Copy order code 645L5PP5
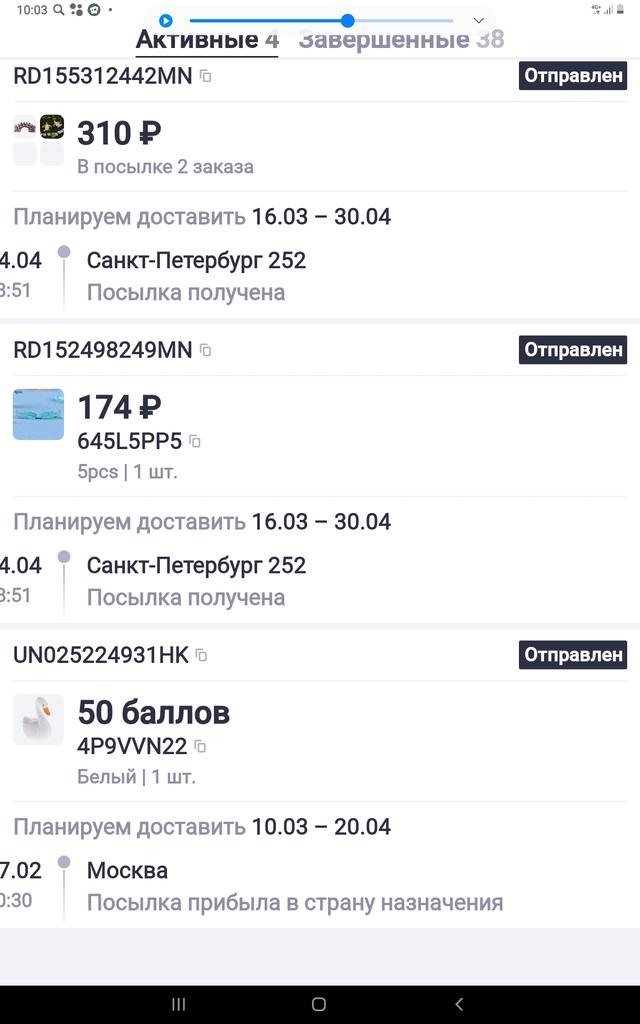This screenshot has height=1024, width=640. click(195, 441)
